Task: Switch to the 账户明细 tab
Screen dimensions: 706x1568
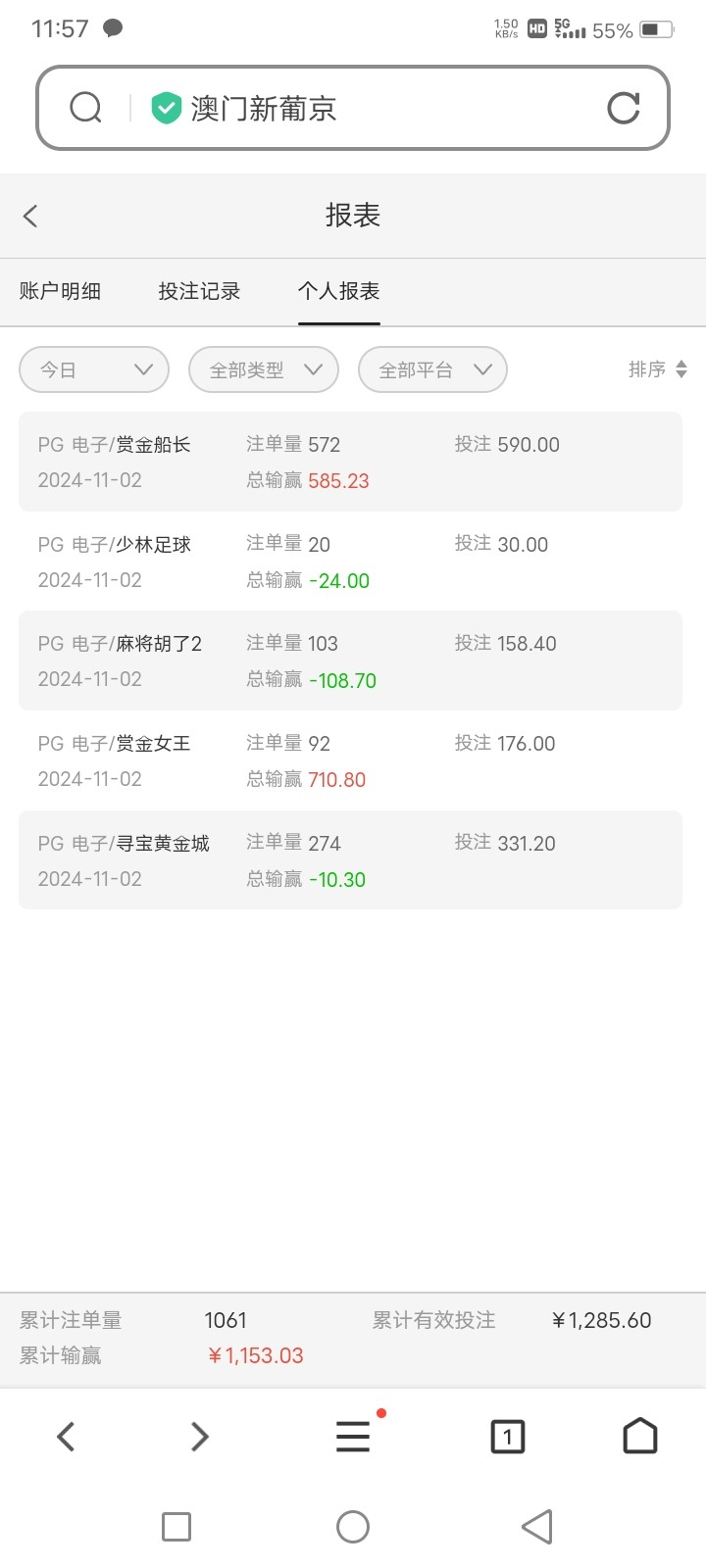Action: [60, 291]
